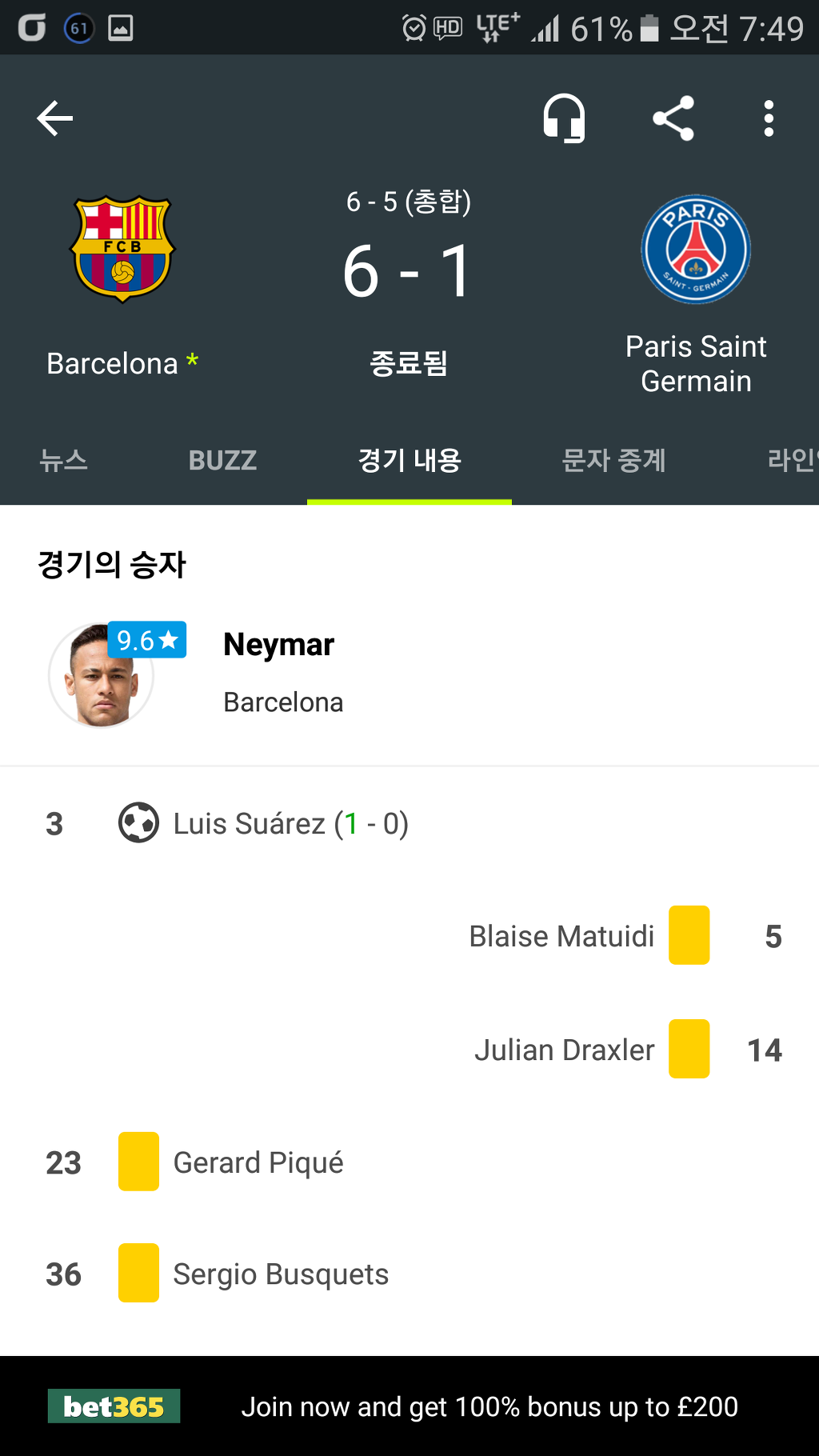The image size is (819, 1456).
Task: Open the audio commentary headphones icon
Action: [x=564, y=118]
